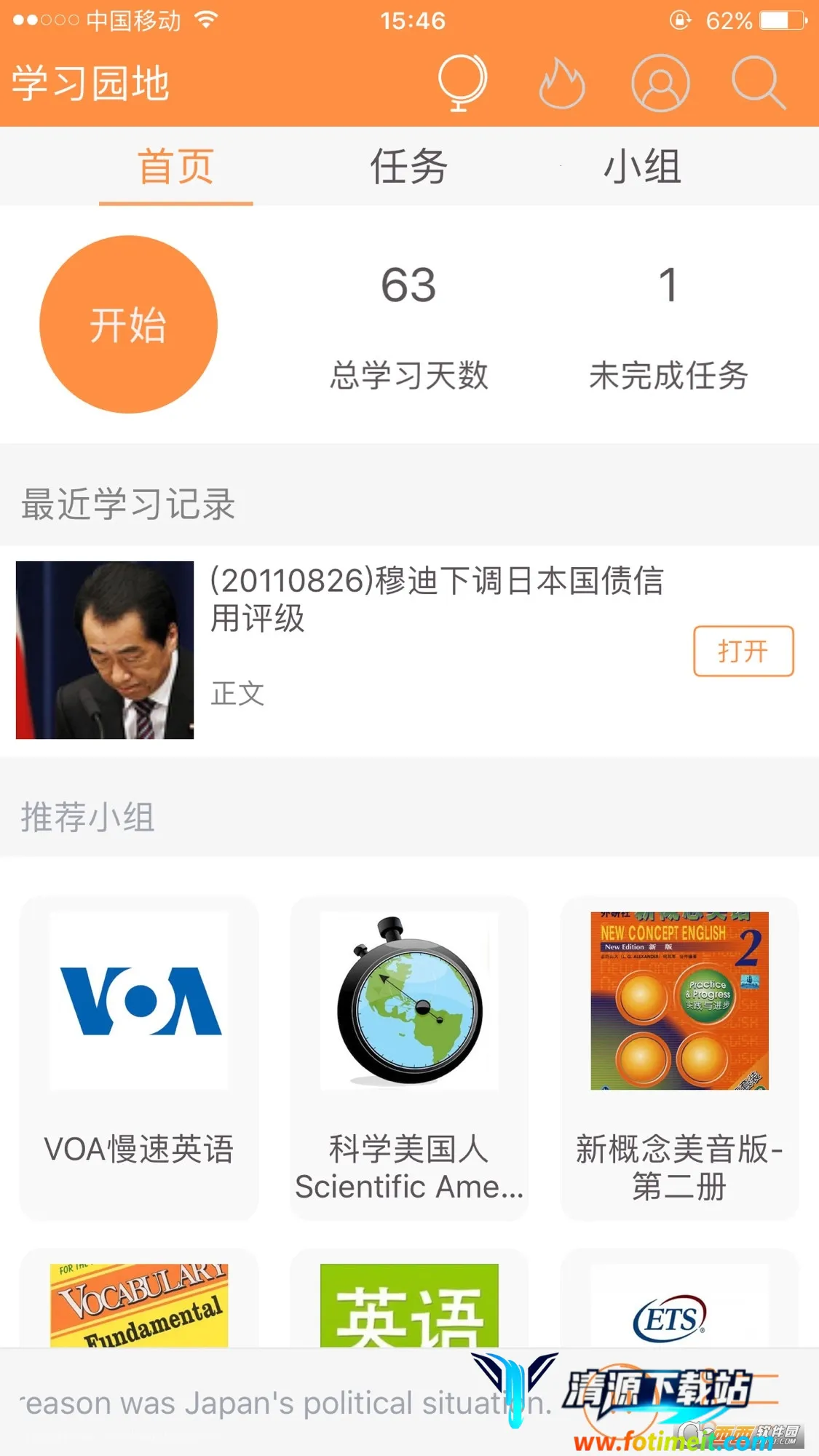The width and height of the screenshot is (819, 1456).
Task: Tap 打开 for the recent study record
Action: [743, 651]
